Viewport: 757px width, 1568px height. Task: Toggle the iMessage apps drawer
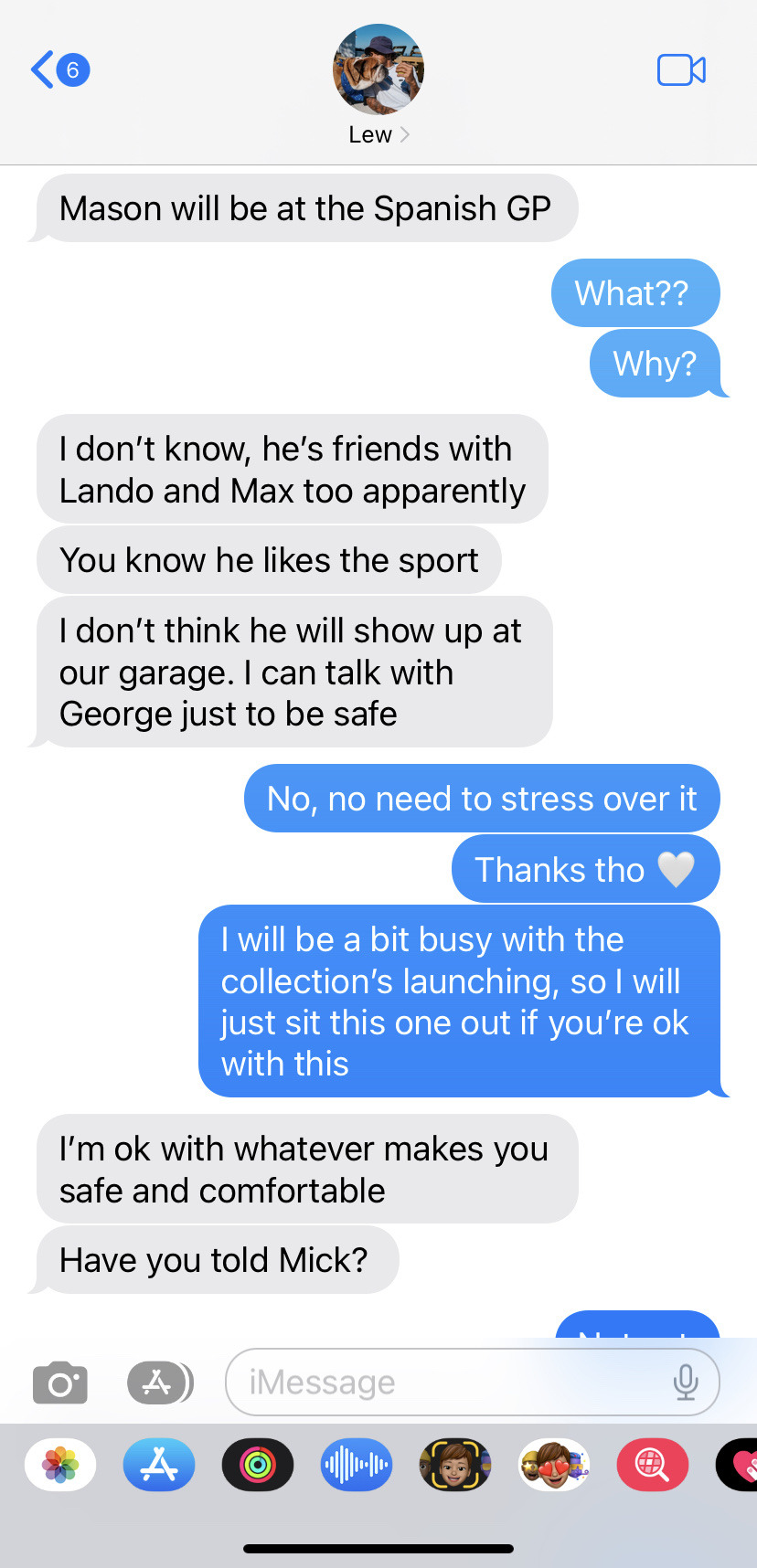[159, 1382]
